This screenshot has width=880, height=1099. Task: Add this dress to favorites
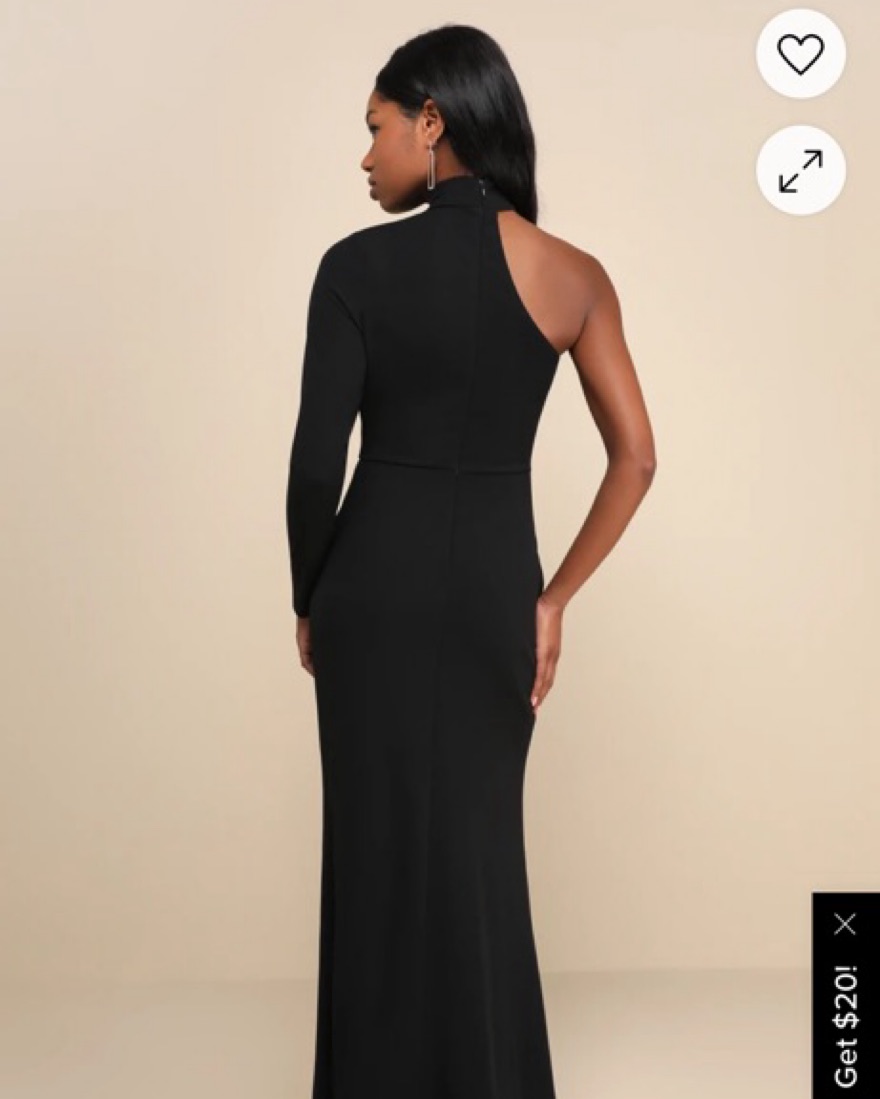(800, 54)
